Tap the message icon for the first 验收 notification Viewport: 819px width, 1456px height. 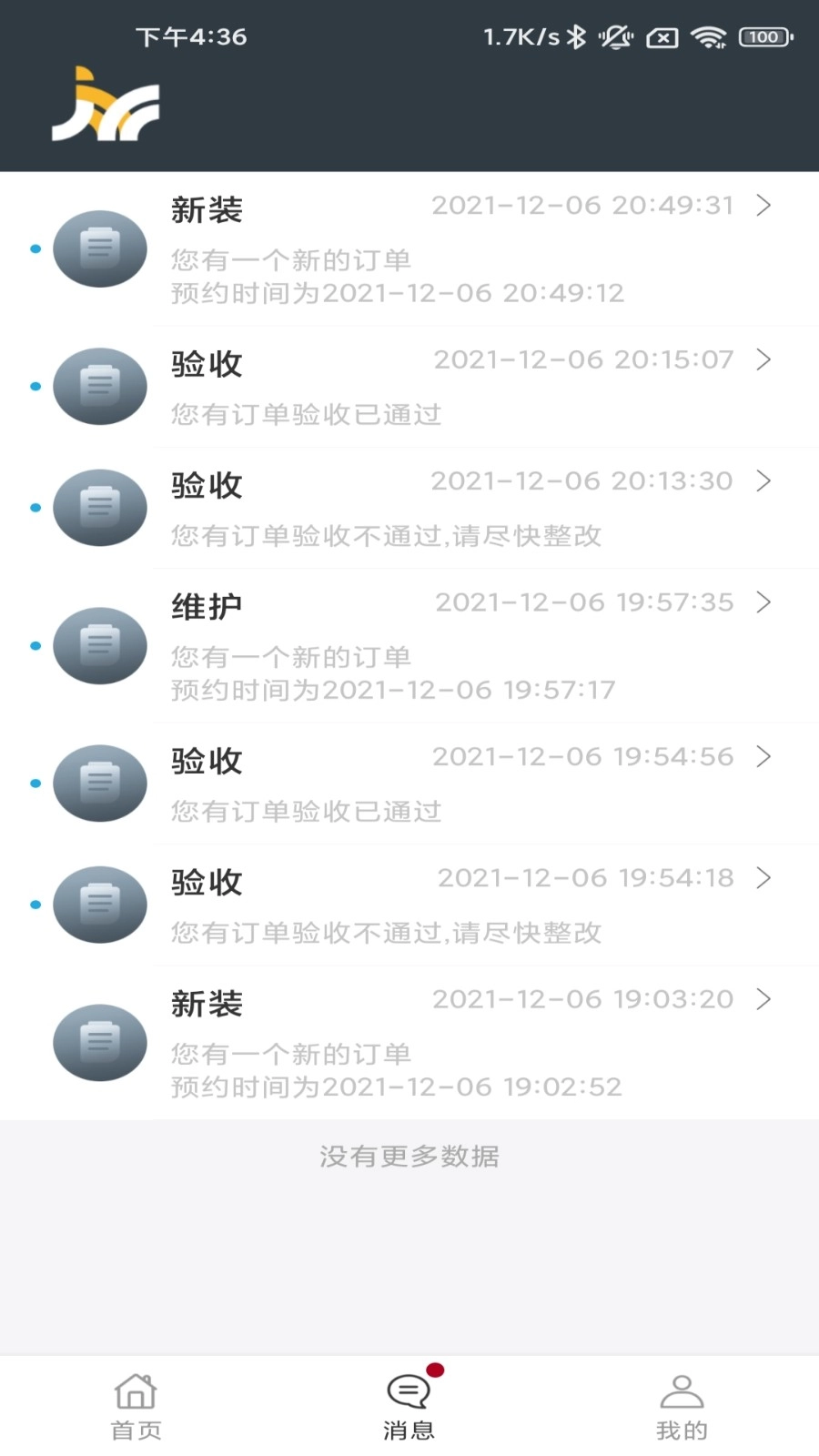tap(99, 386)
